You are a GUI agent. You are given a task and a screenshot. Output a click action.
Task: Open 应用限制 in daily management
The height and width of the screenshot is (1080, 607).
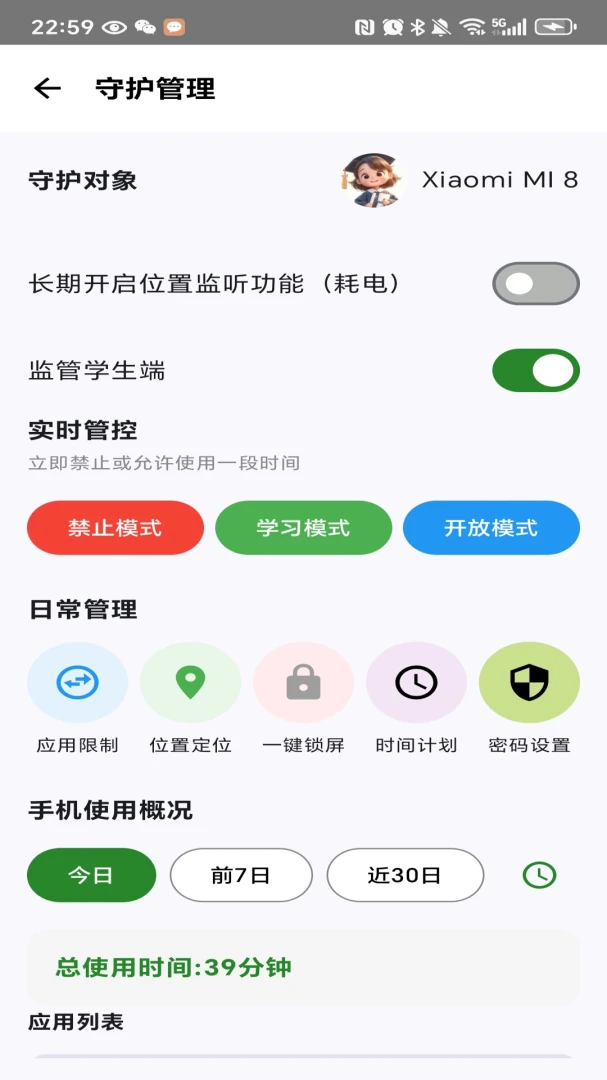[77, 697]
